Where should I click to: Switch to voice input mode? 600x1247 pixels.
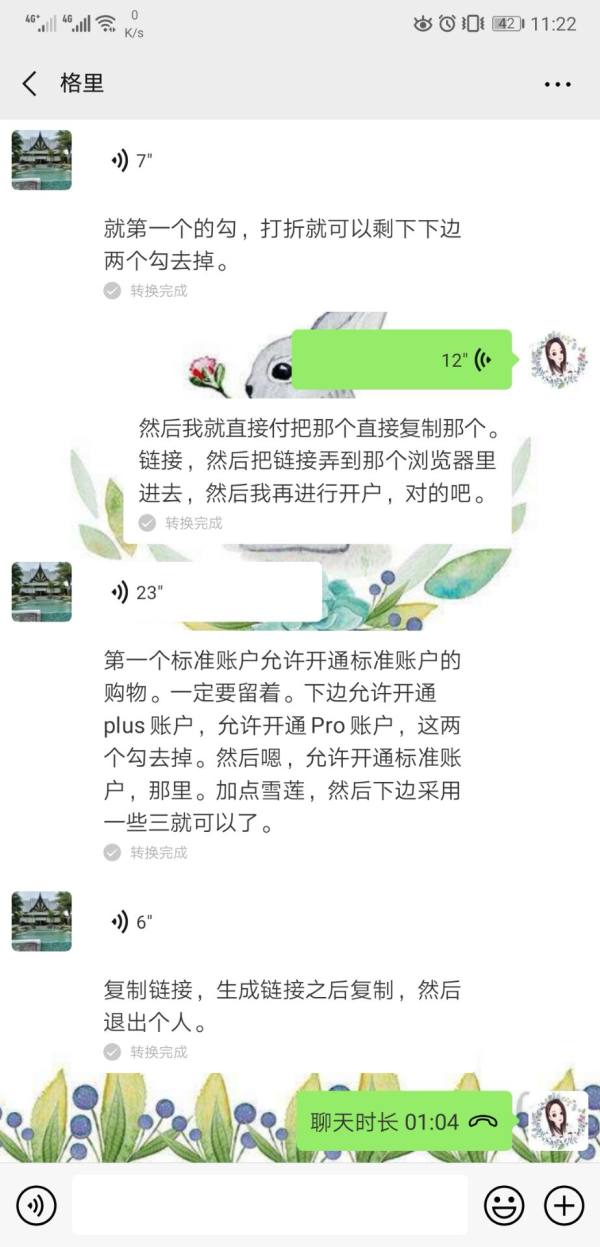pyautogui.click(x=36, y=1205)
